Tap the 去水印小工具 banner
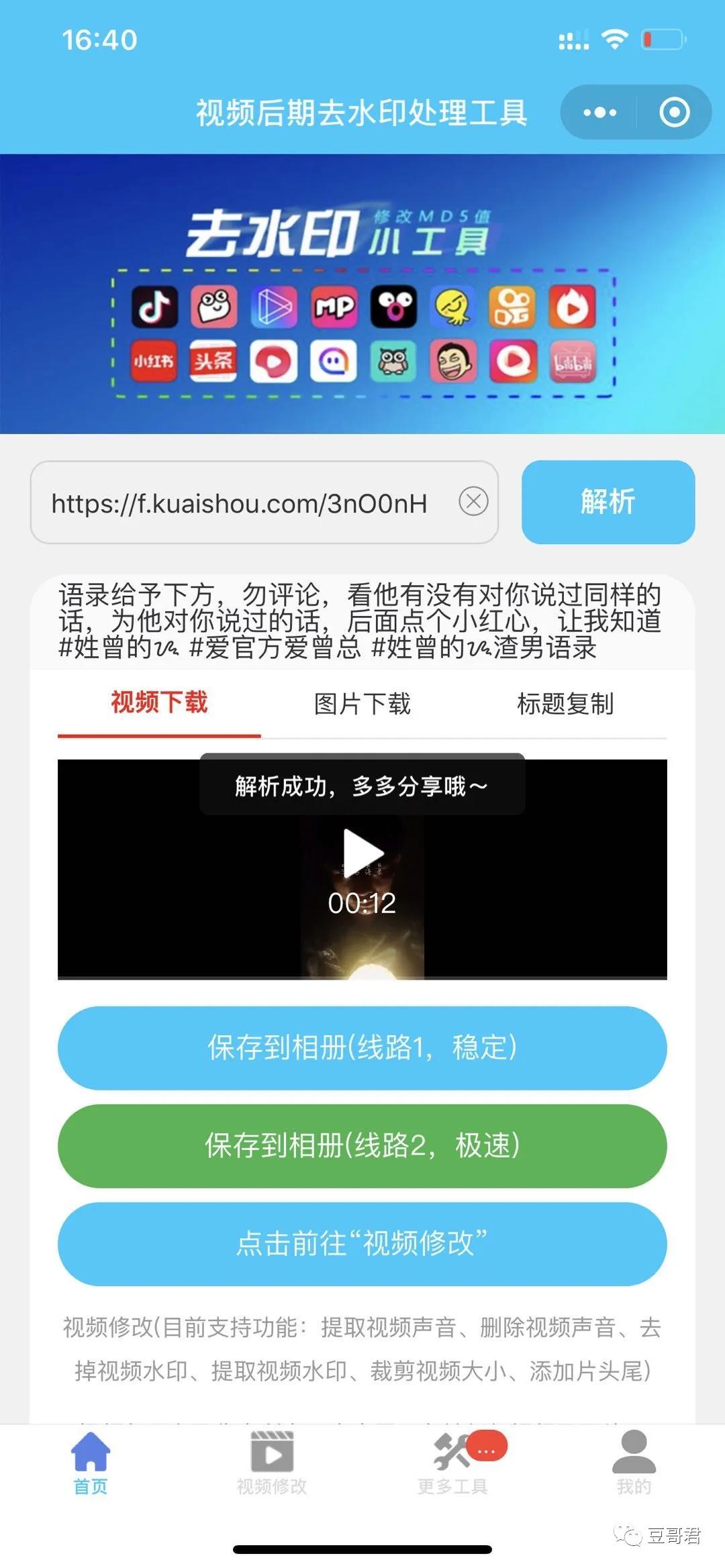 tap(362, 294)
